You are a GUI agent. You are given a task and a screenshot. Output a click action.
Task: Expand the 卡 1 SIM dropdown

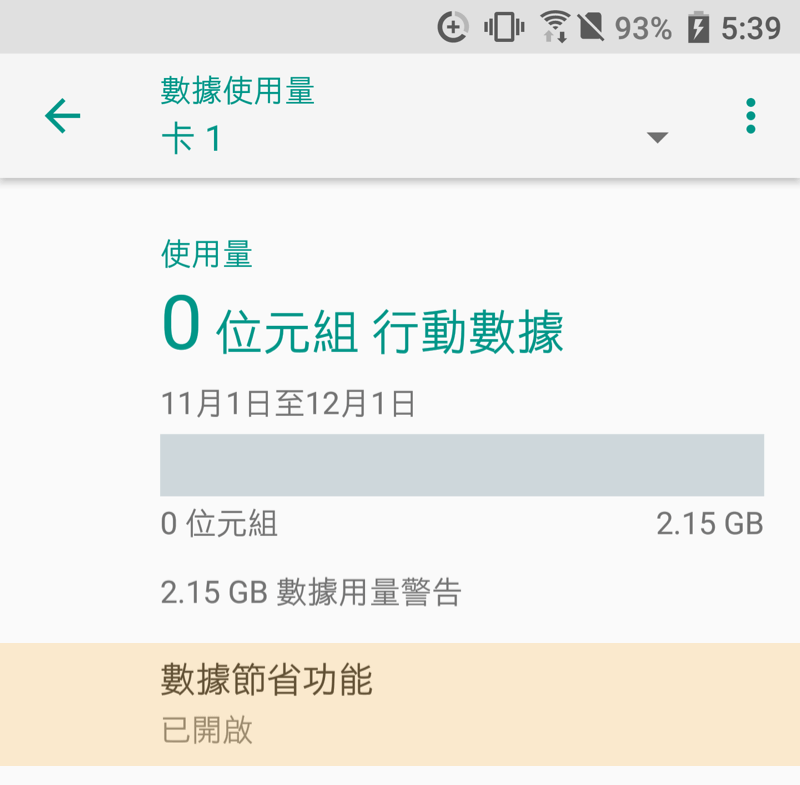pyautogui.click(x=656, y=138)
